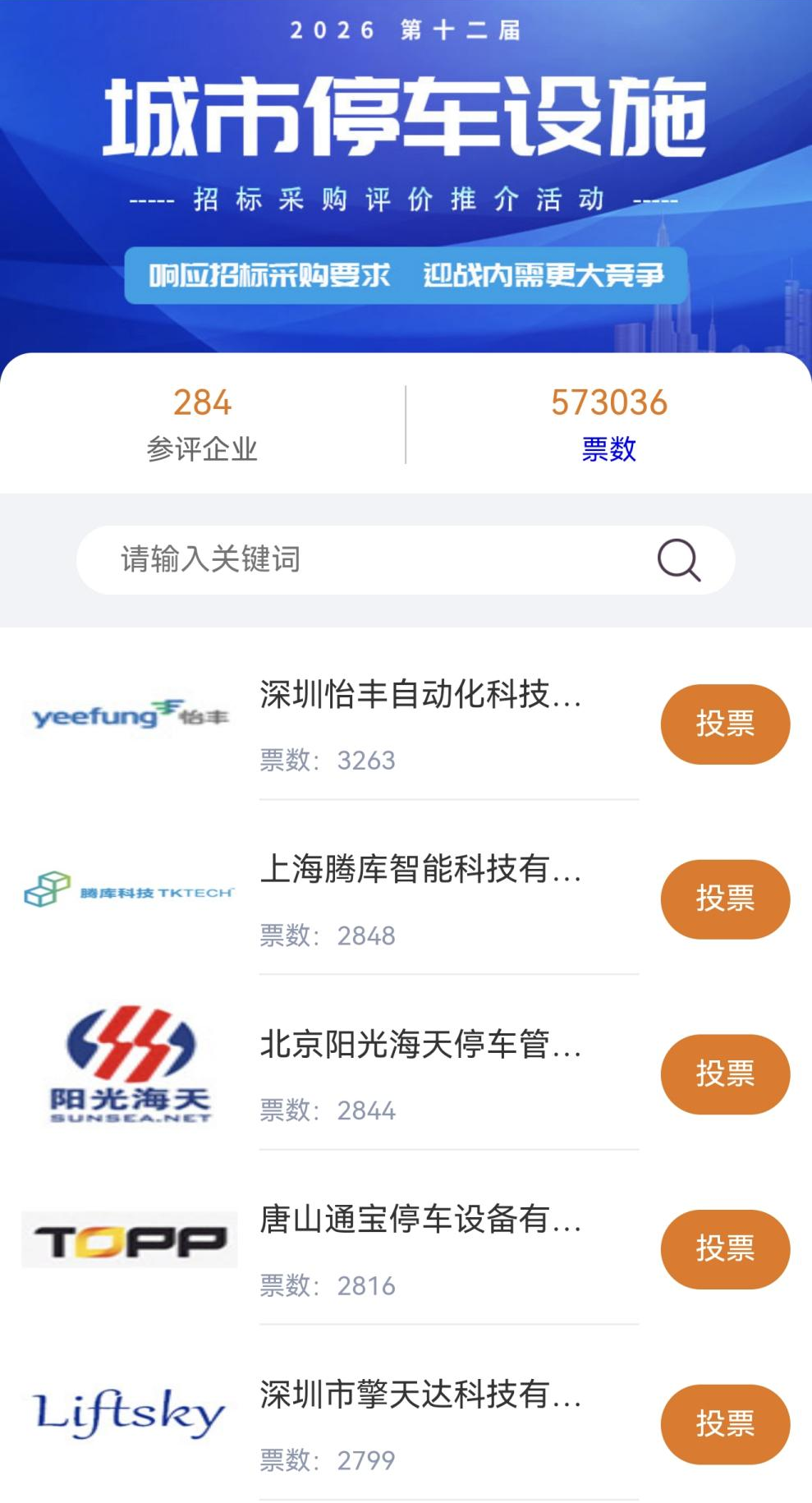
Task: Cast a vote for 深圳市擎天达科技
Action: coord(724,1423)
